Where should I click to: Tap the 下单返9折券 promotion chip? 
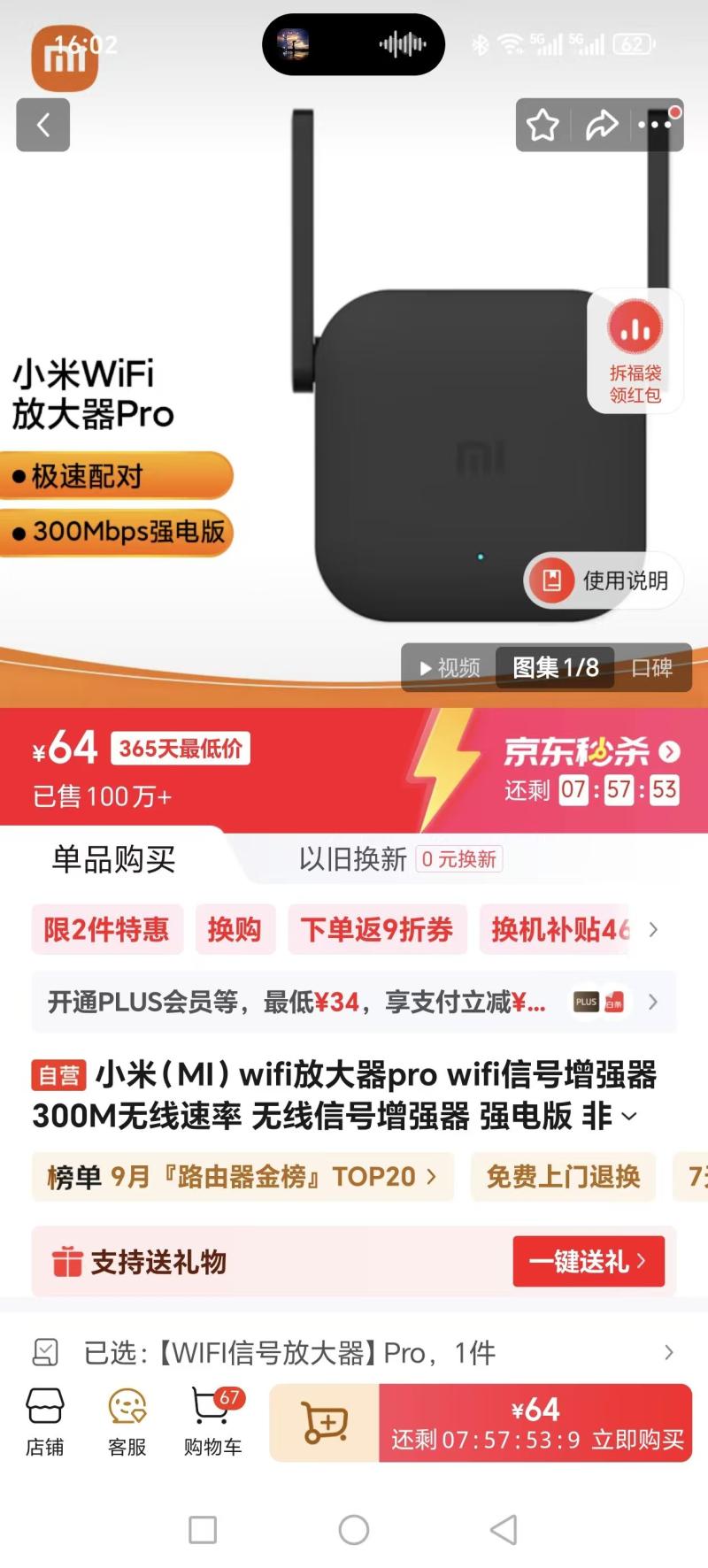tap(377, 929)
